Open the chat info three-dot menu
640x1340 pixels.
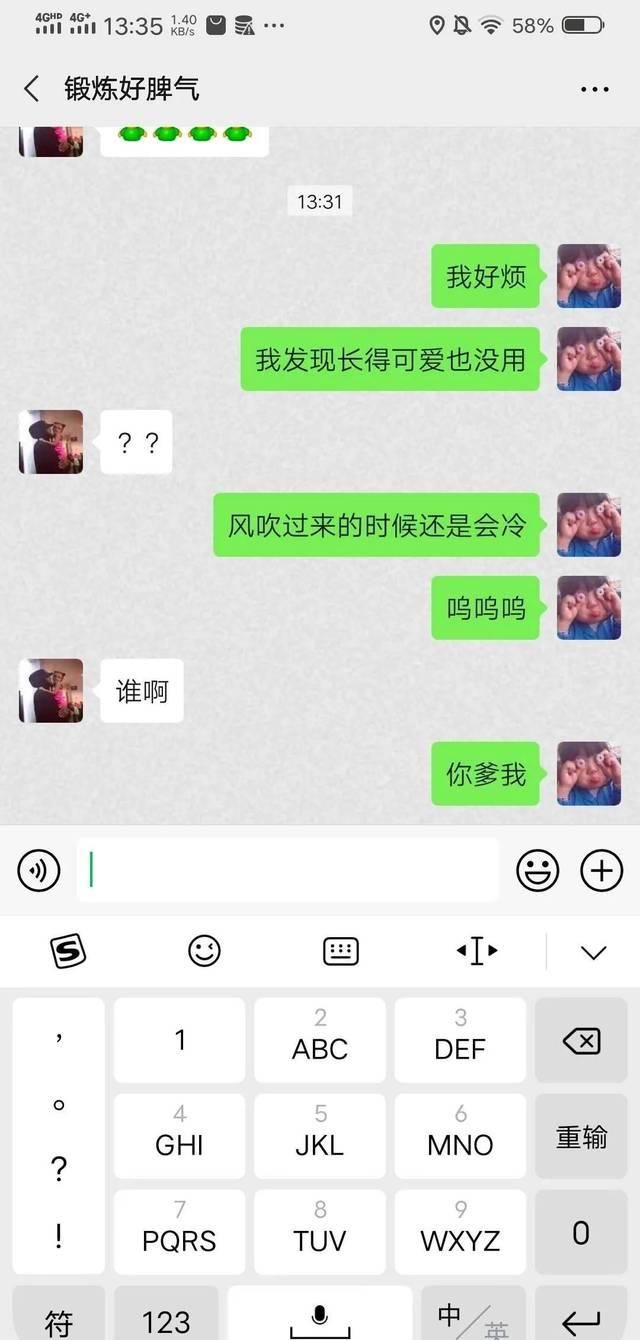[594, 89]
